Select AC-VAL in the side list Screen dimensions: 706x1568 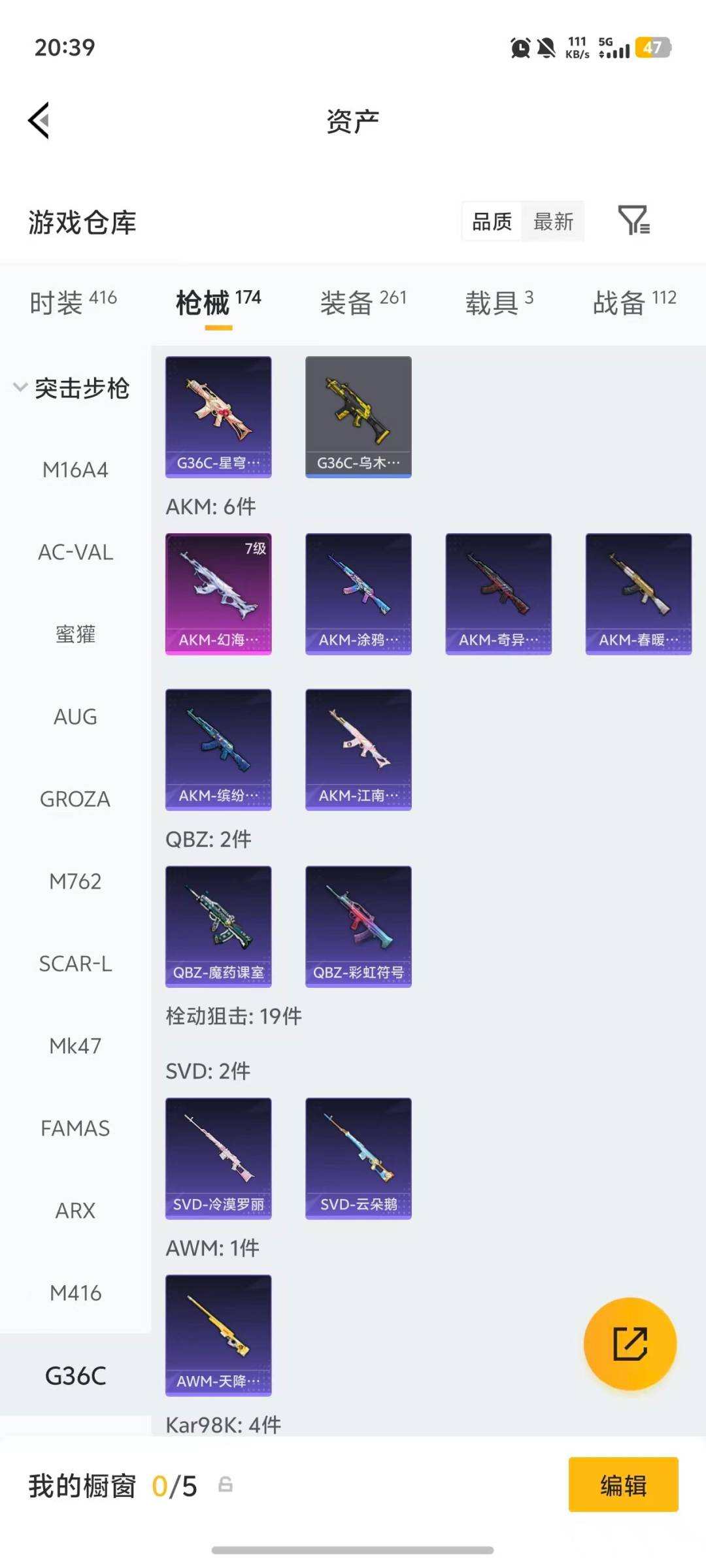point(75,552)
